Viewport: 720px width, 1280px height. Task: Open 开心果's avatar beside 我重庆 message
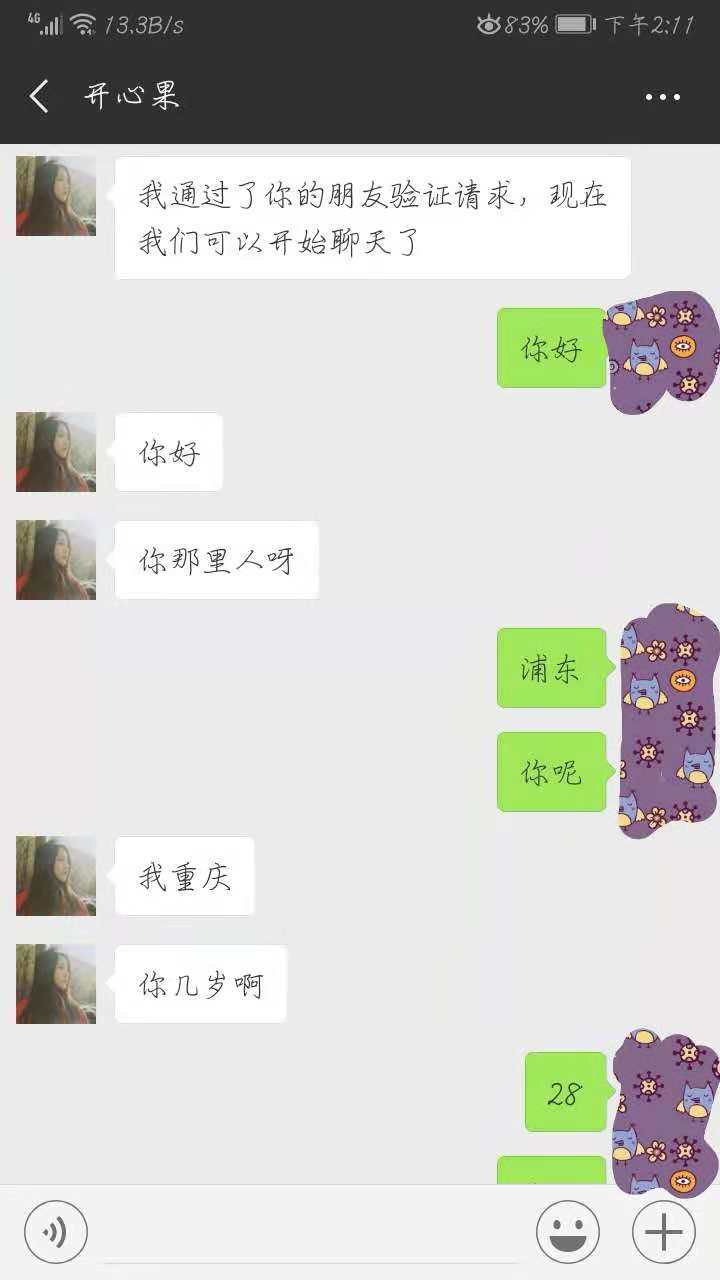click(x=56, y=876)
